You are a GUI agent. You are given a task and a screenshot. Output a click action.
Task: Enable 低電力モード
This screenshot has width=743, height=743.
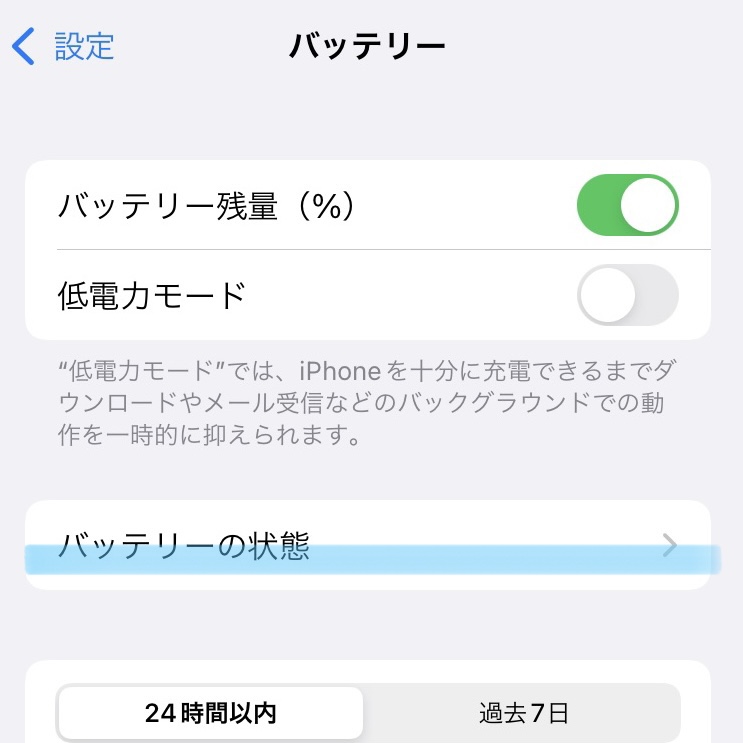(x=627, y=295)
